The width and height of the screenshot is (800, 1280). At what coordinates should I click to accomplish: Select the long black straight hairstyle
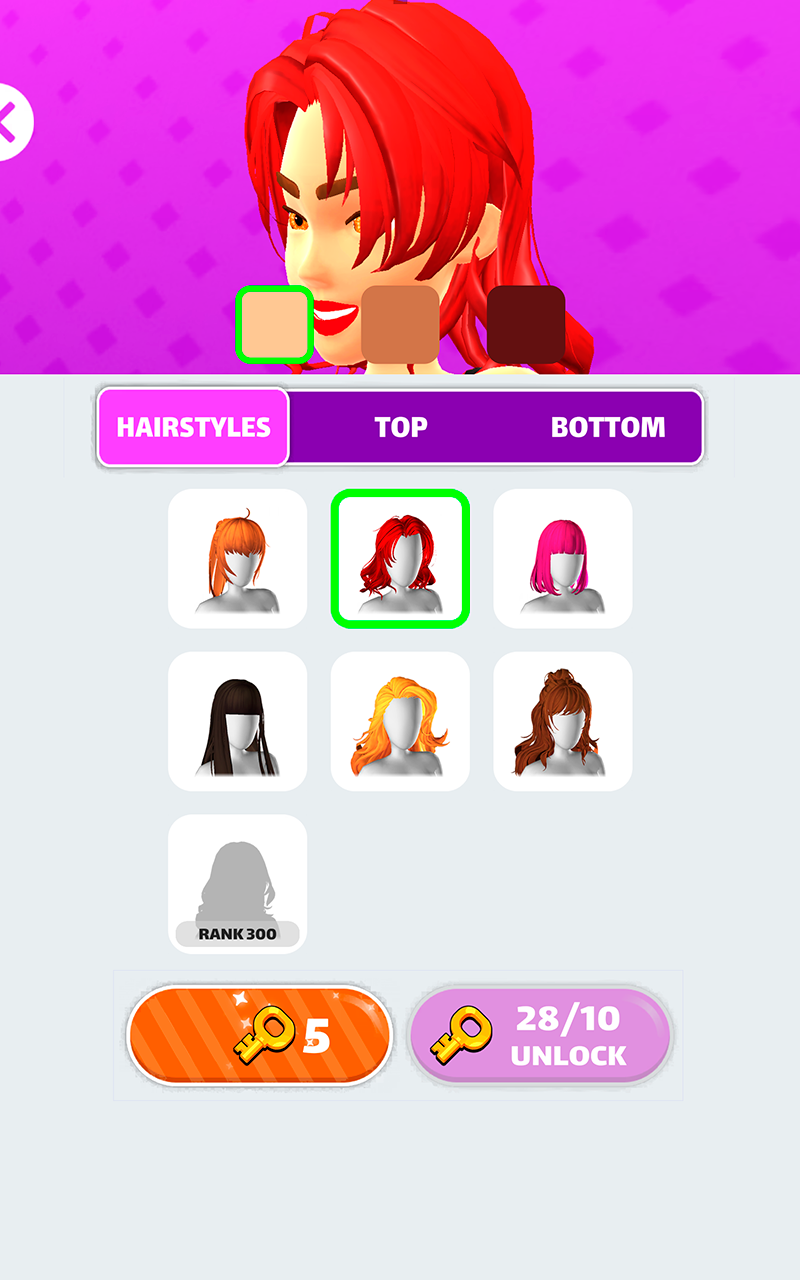[238, 722]
